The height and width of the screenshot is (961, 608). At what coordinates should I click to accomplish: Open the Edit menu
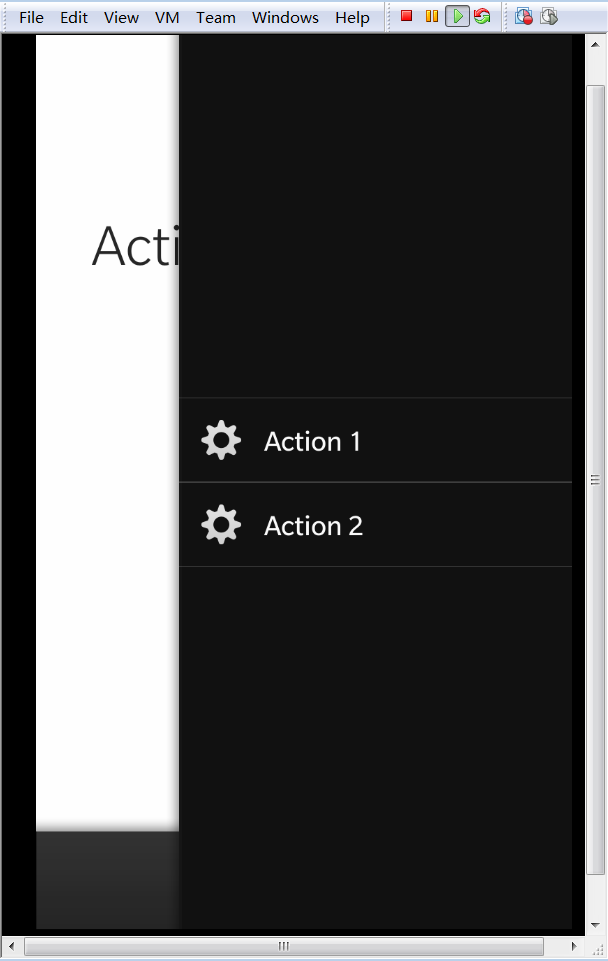[73, 17]
